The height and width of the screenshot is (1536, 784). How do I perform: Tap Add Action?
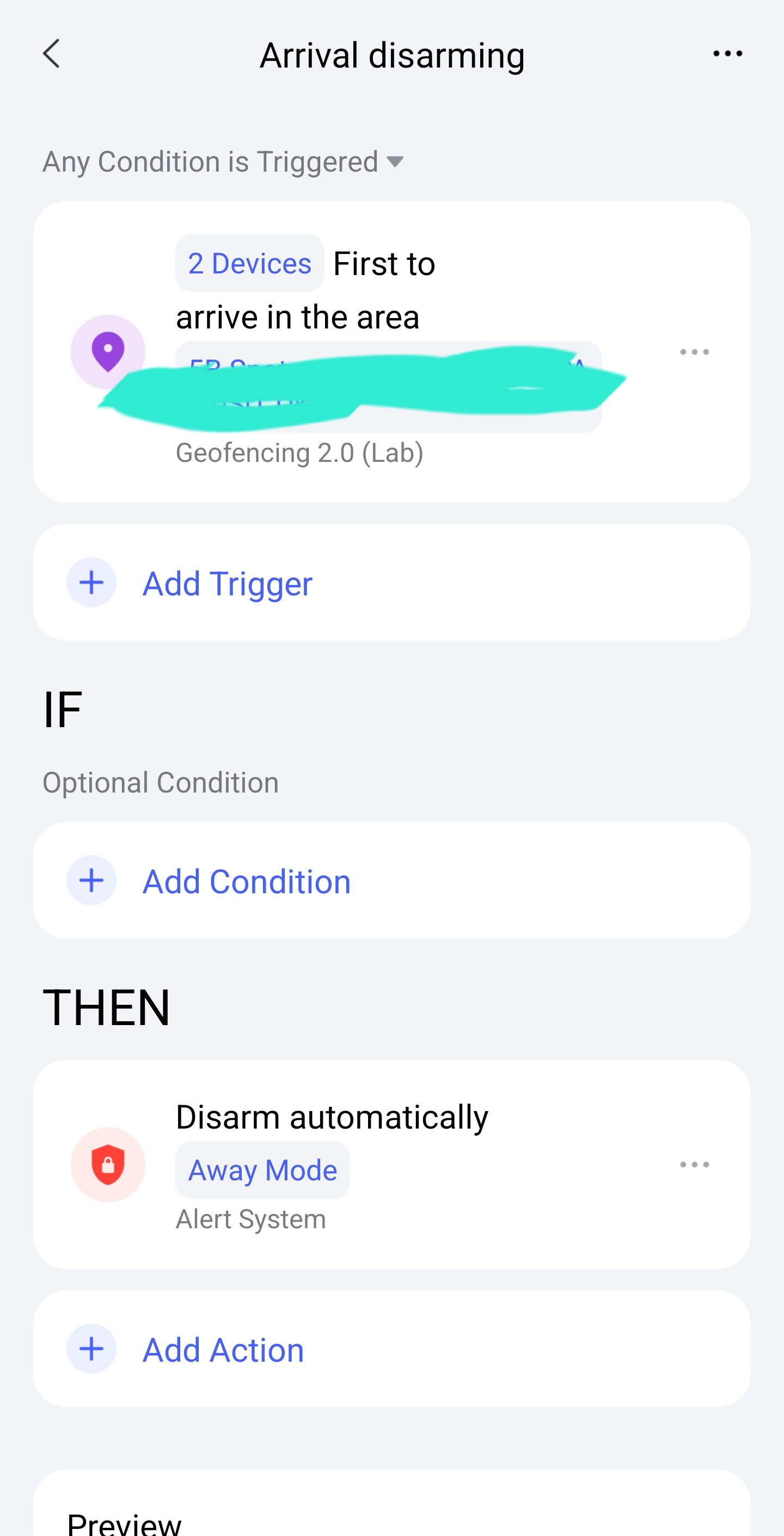223,1349
